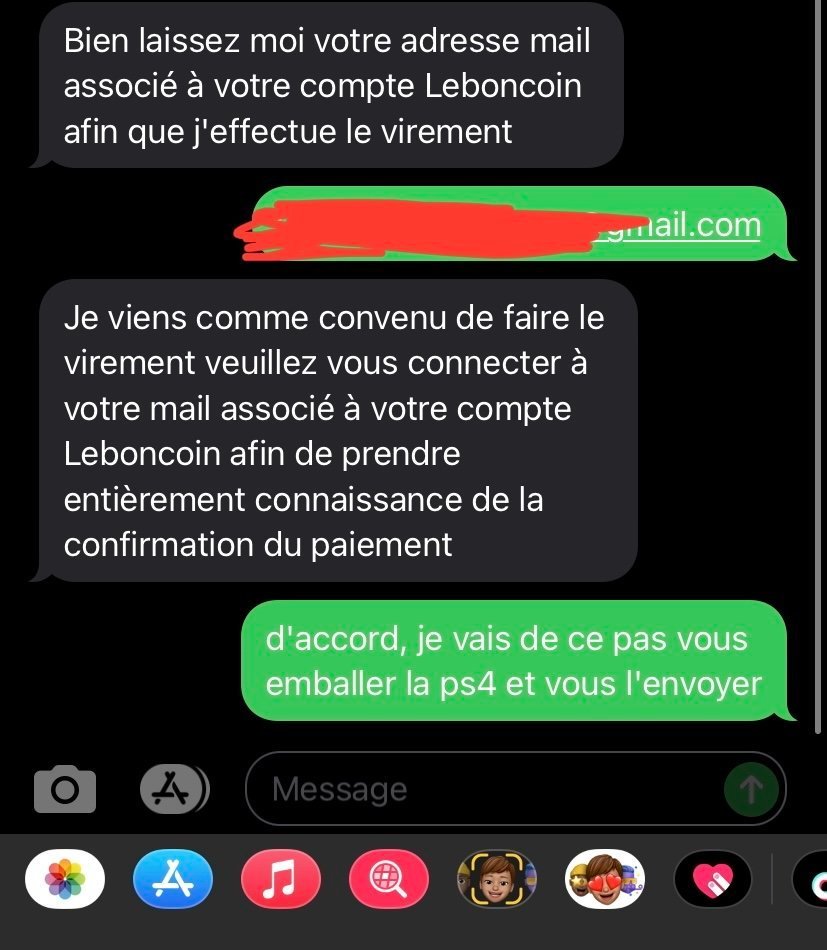Share a song from Apple Music

click(x=281, y=881)
